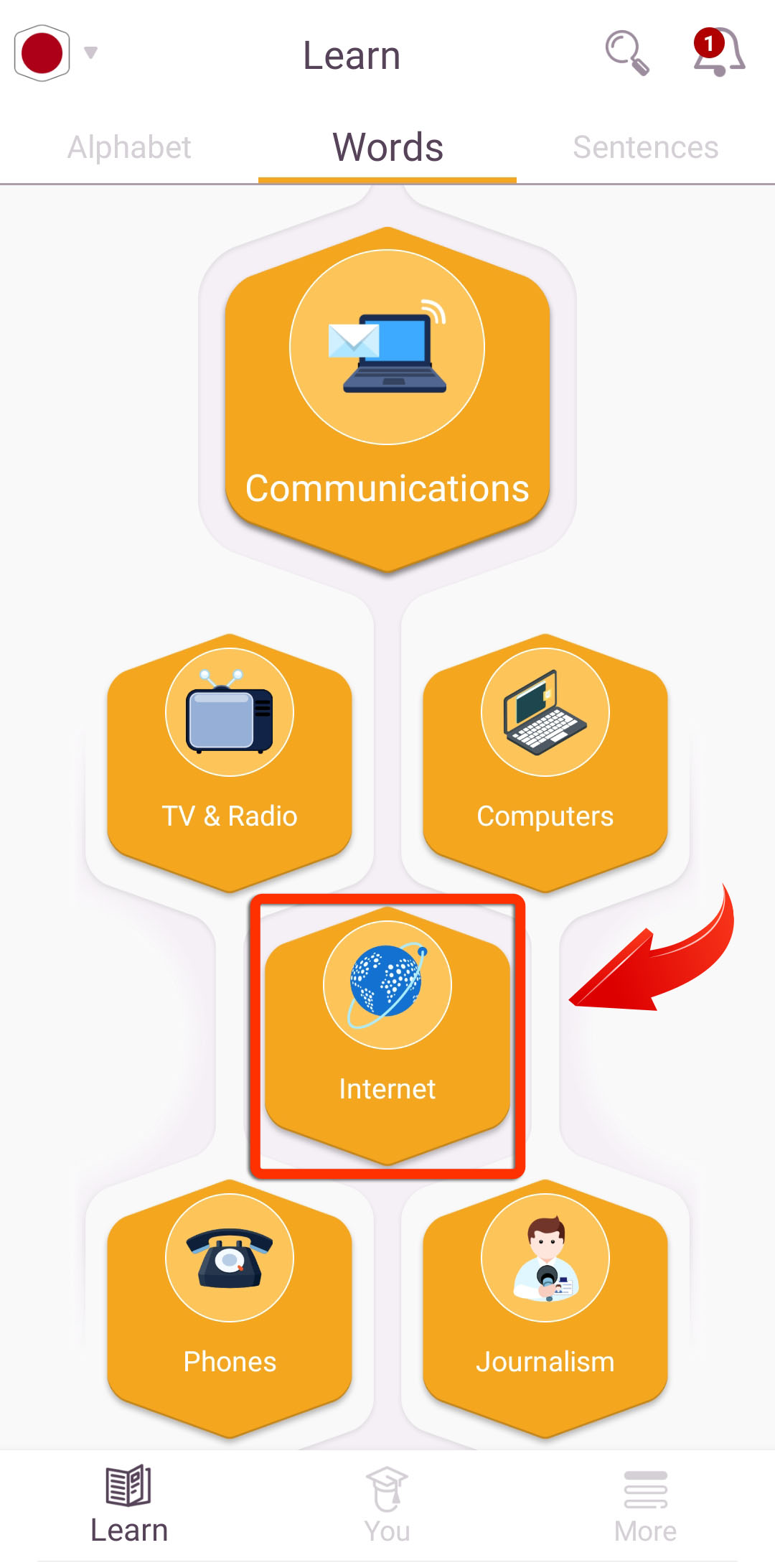Select the Words tab

(x=387, y=147)
